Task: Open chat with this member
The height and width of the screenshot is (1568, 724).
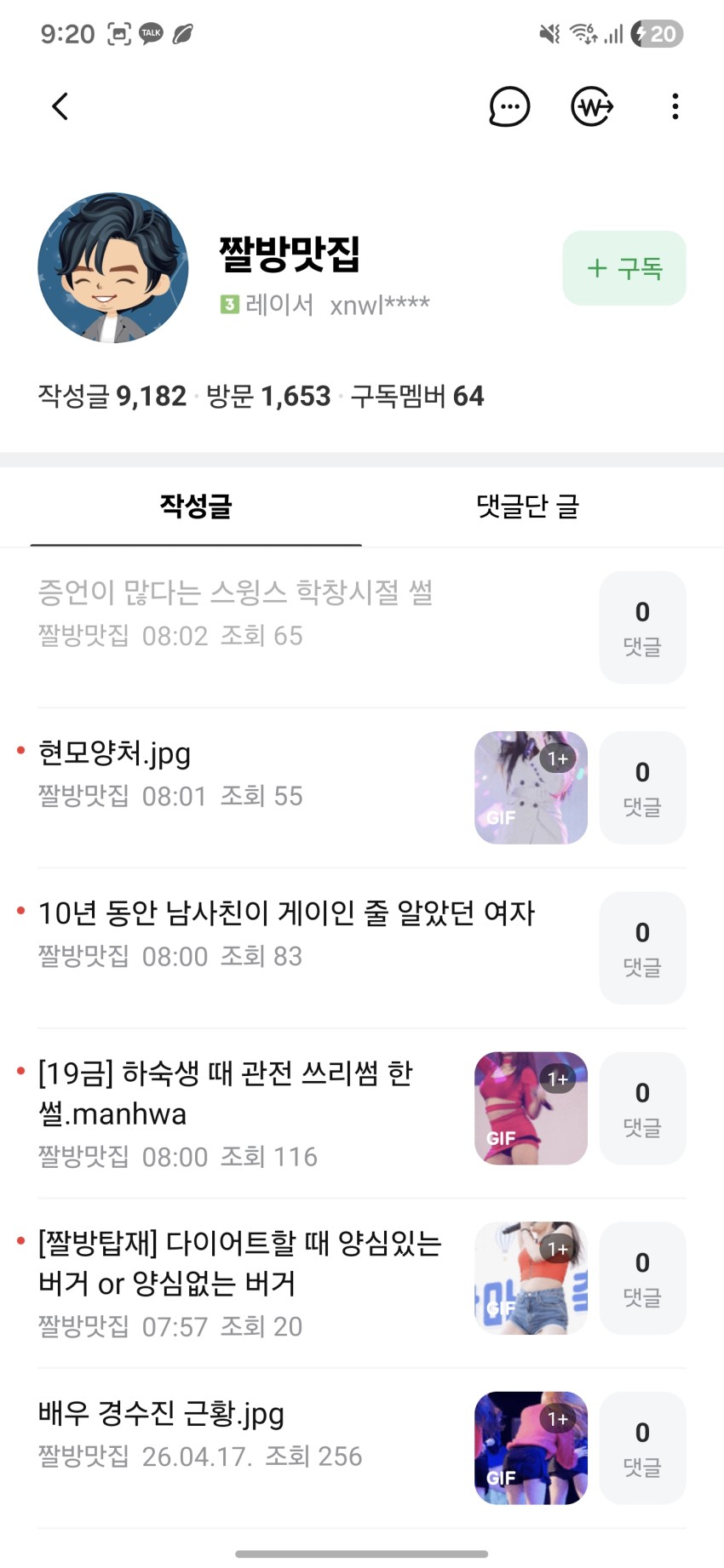Action: pos(509,107)
